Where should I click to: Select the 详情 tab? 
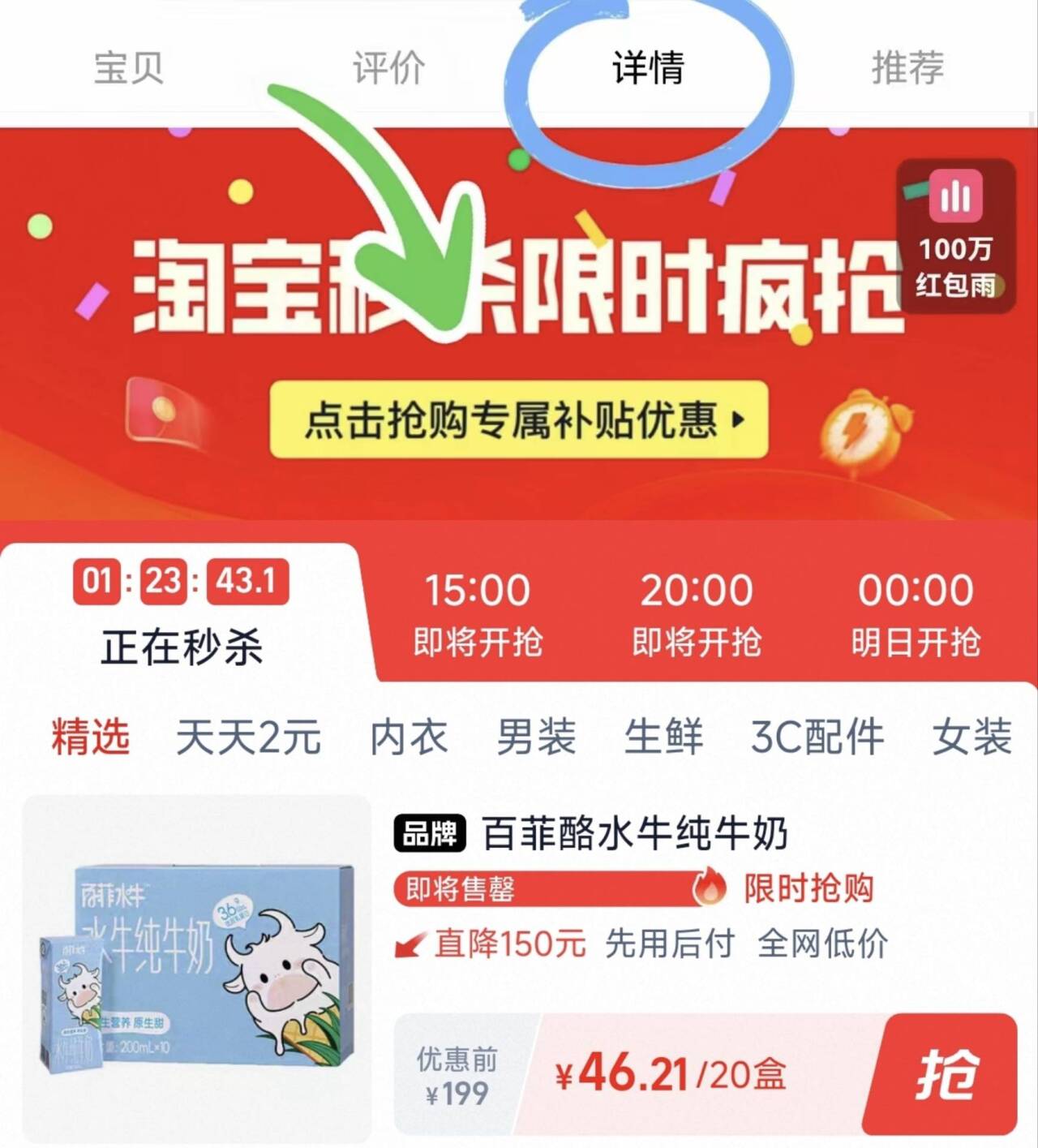click(x=648, y=67)
